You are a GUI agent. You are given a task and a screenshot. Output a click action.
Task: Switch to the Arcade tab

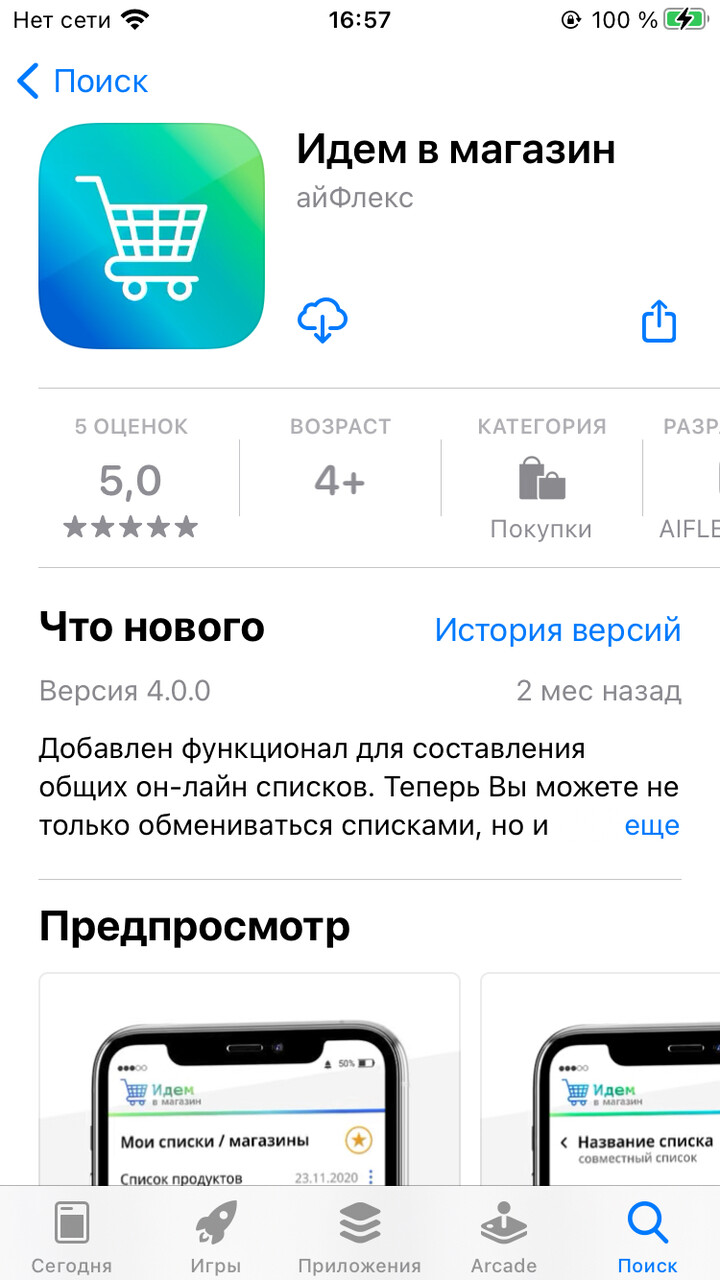[503, 1236]
